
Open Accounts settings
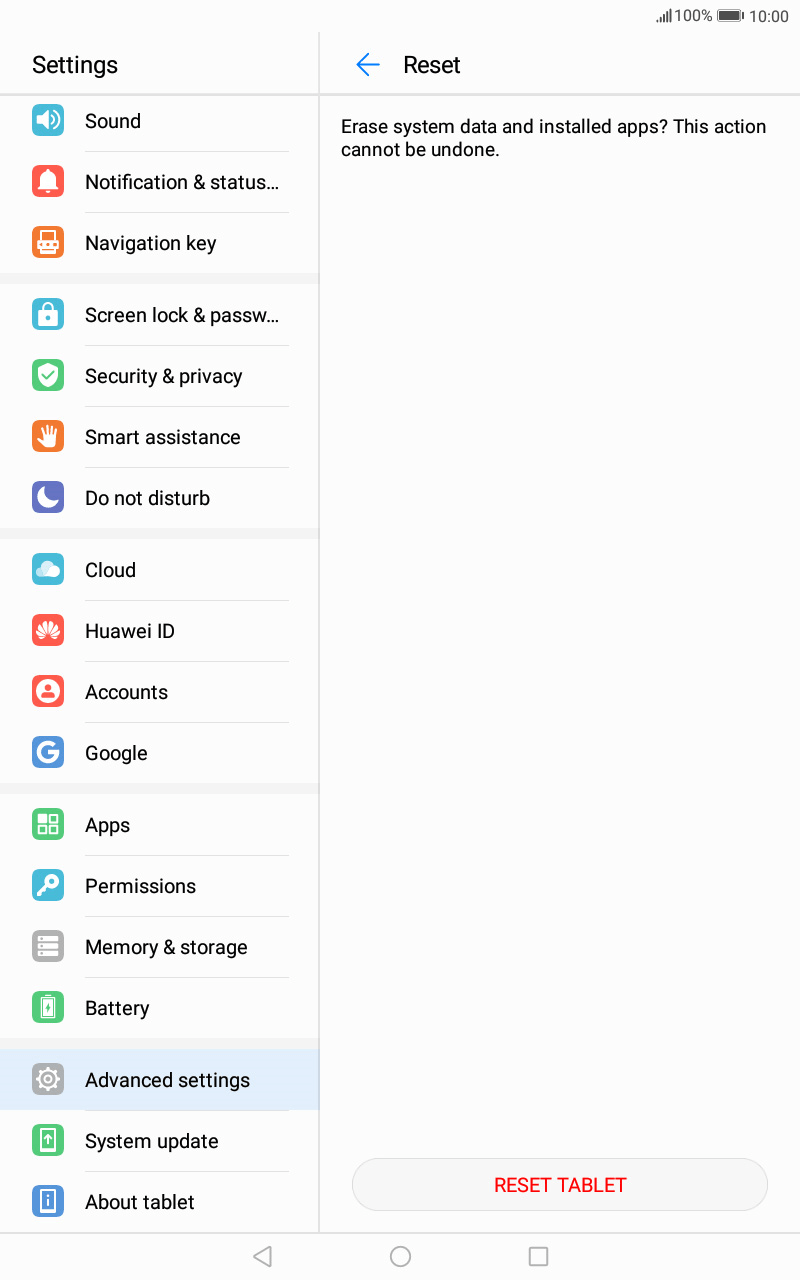(159, 692)
